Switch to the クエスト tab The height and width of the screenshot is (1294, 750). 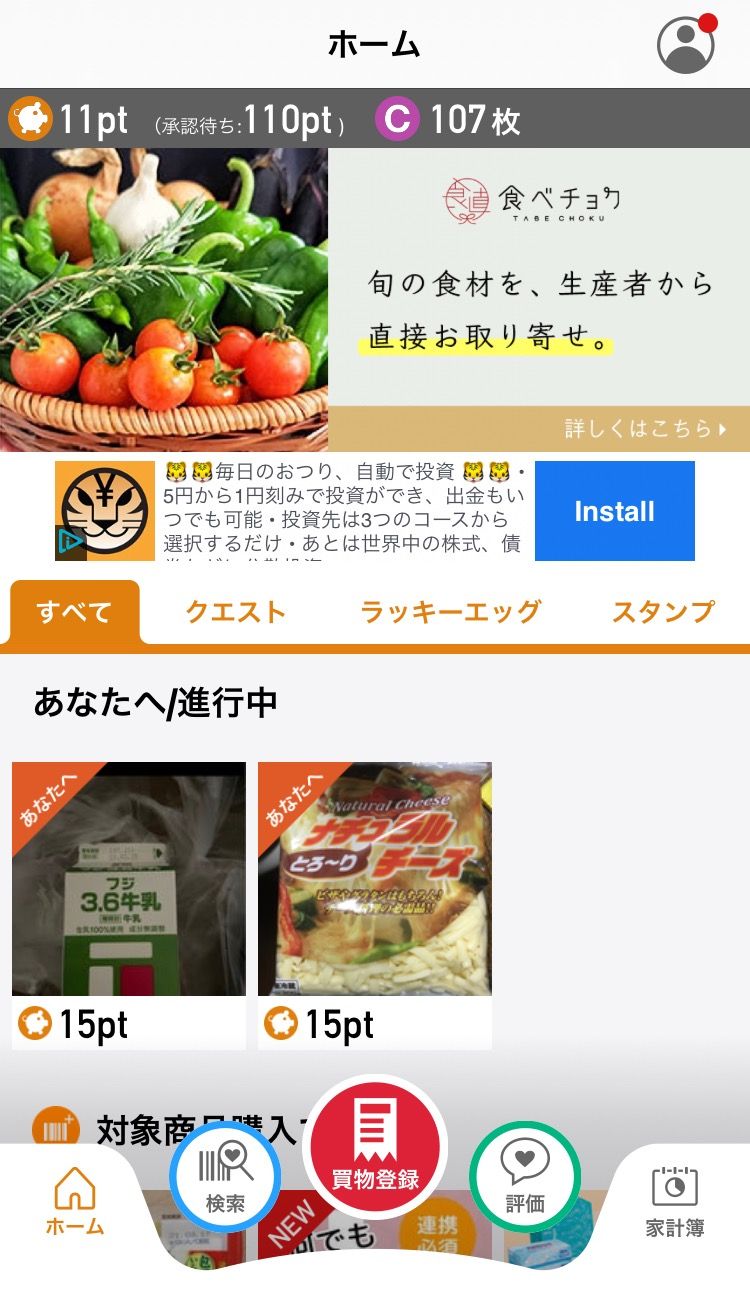(x=236, y=612)
